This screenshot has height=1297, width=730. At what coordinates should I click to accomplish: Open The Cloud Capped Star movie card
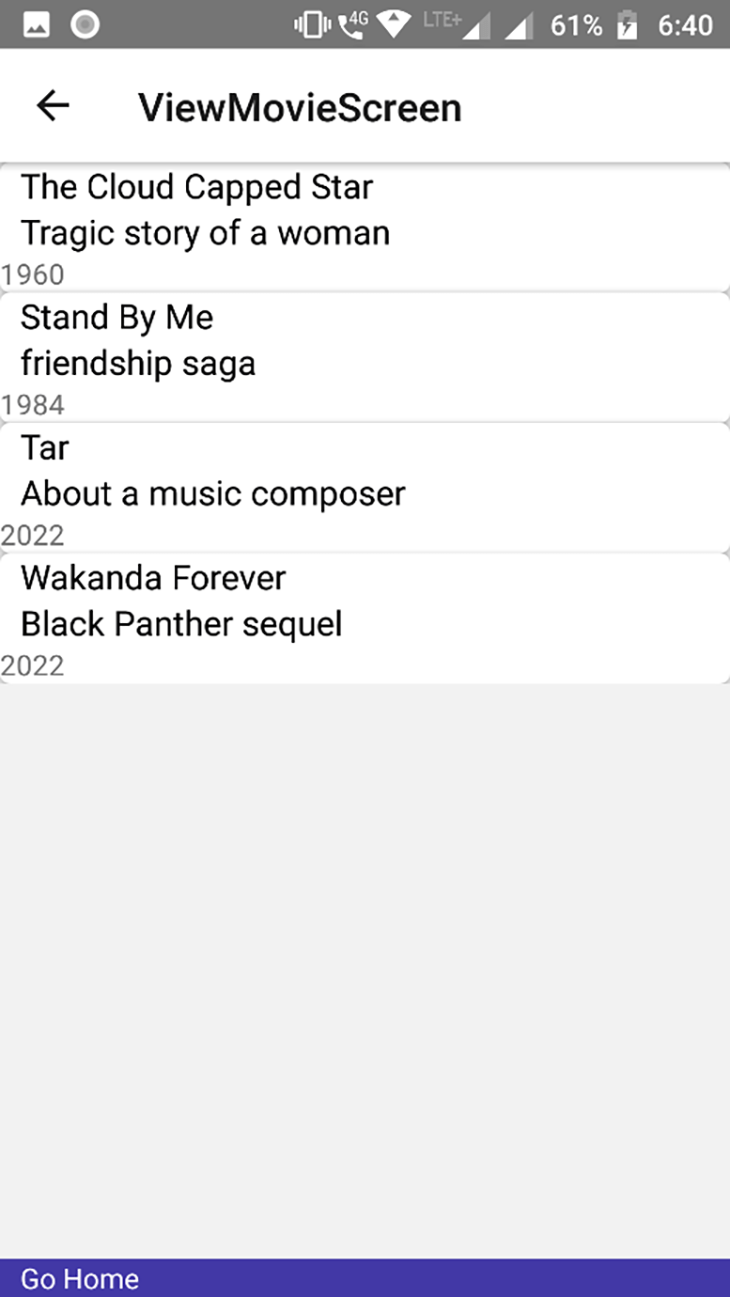click(365, 228)
